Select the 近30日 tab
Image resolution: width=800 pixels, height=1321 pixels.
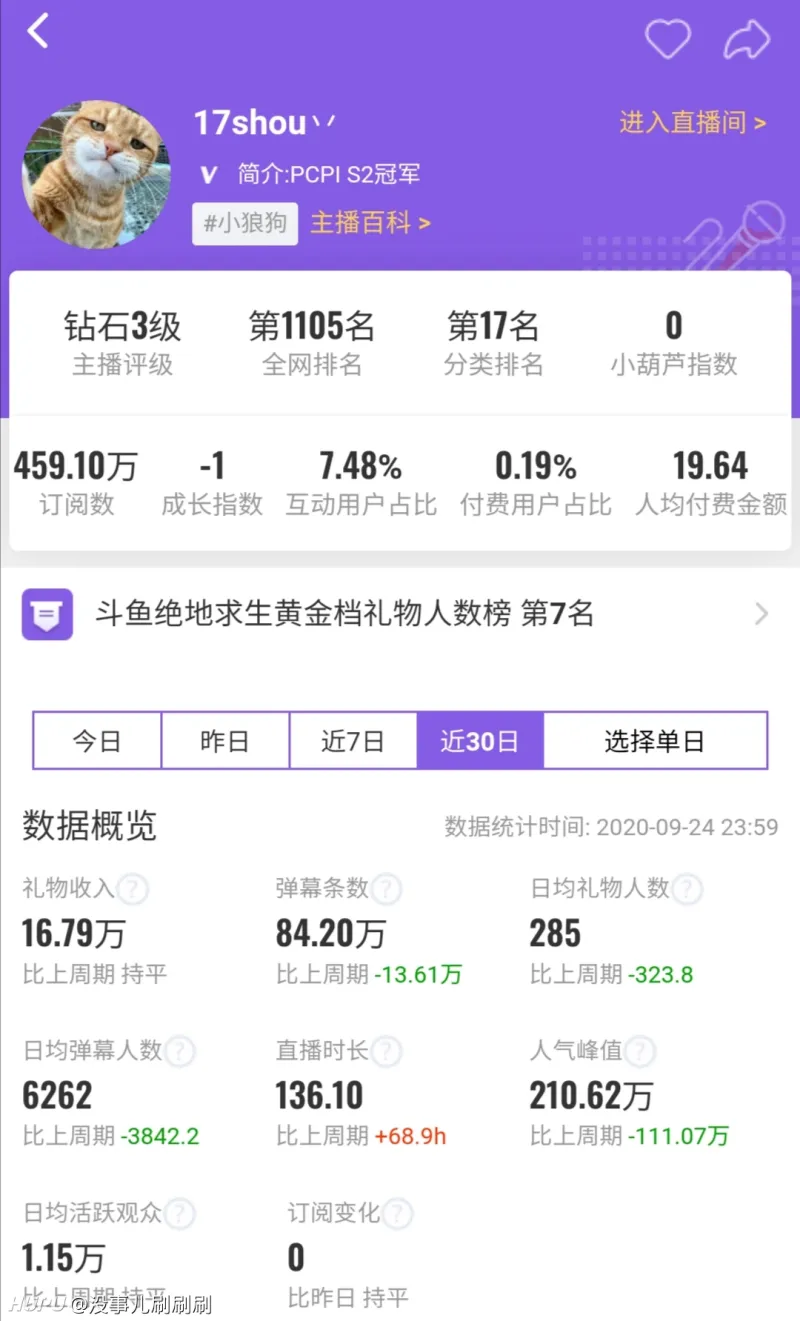480,741
